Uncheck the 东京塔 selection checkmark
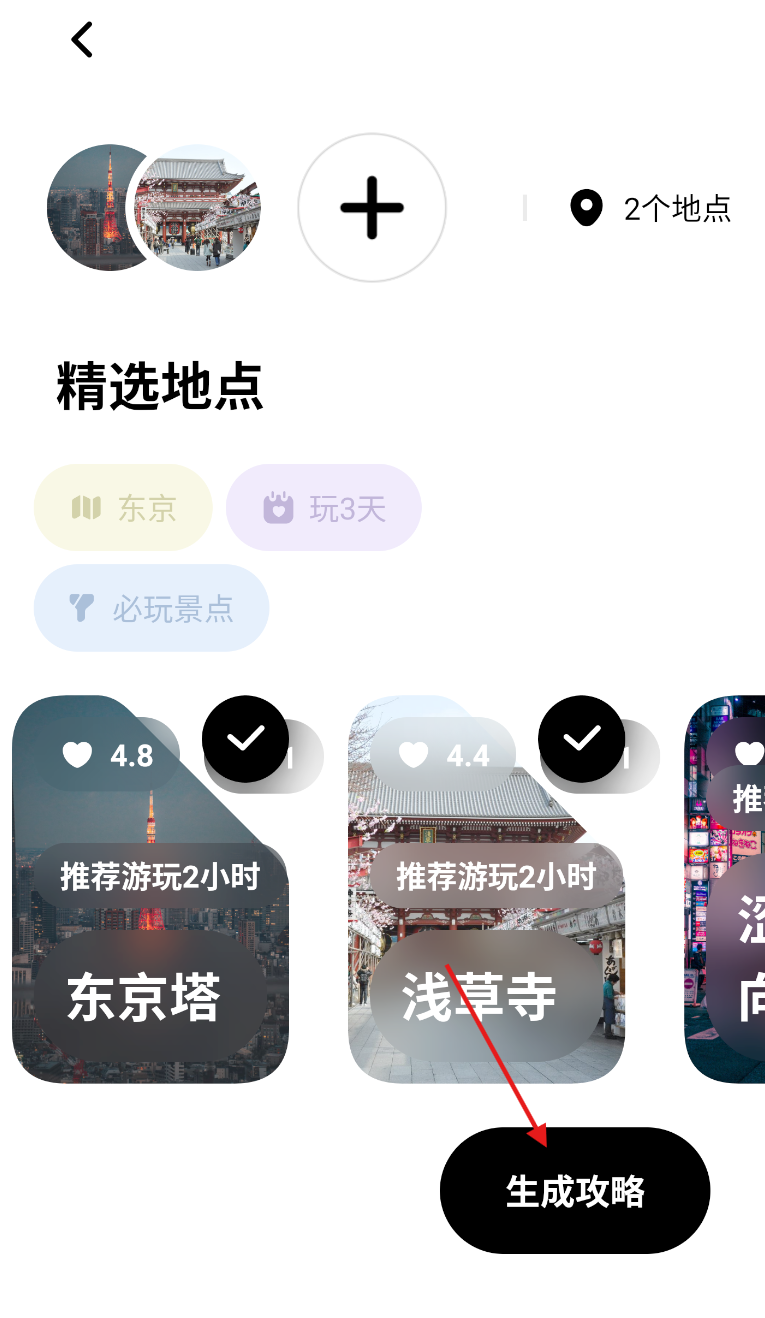The width and height of the screenshot is (765, 1318). pyautogui.click(x=246, y=739)
